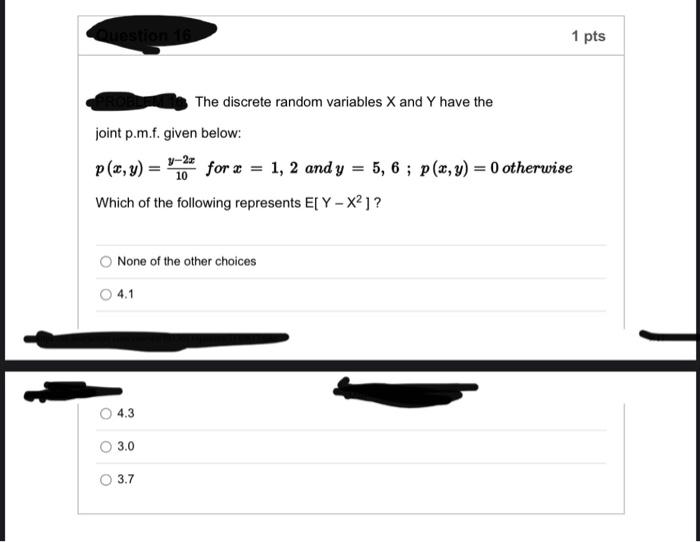Choose 4.1 as the answer
700x542 pixels.
pyautogui.click(x=106, y=294)
